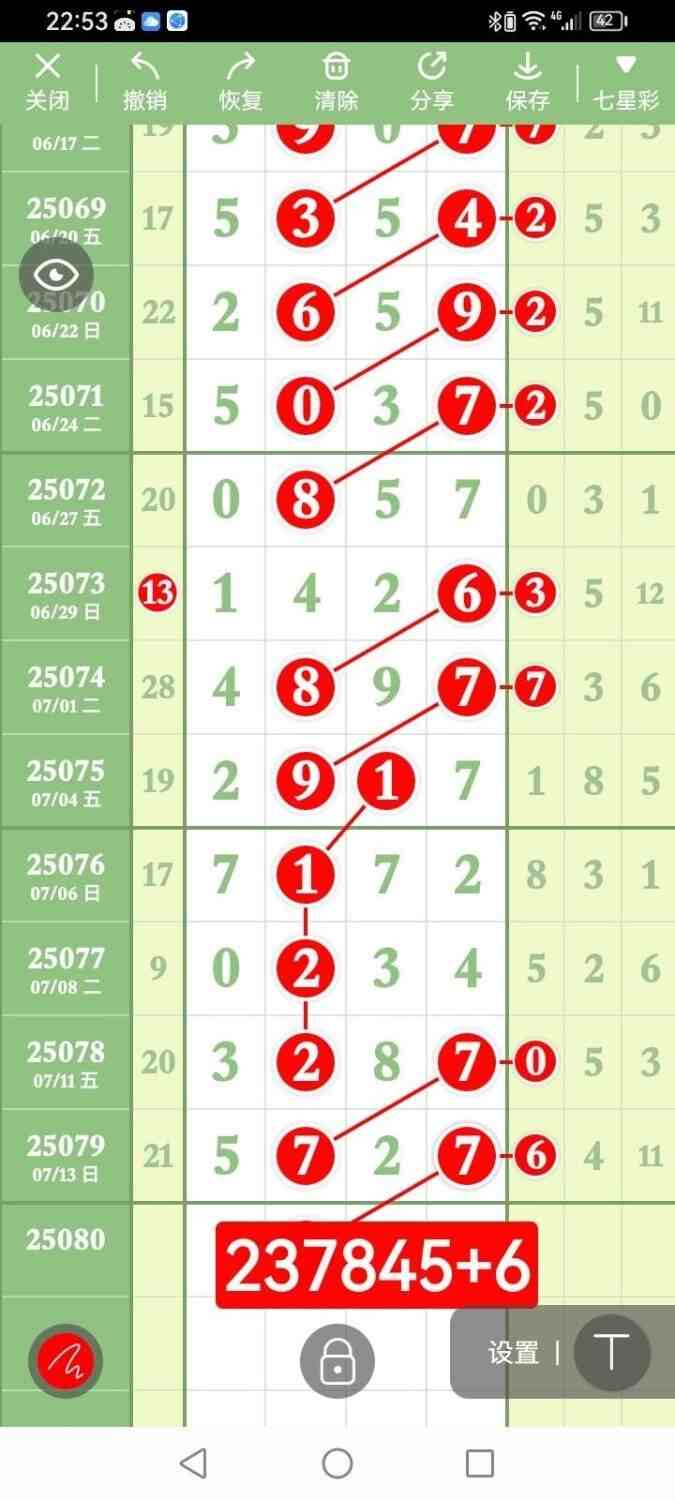Go back using system back button
This screenshot has height=1500, width=675.
(193, 1463)
